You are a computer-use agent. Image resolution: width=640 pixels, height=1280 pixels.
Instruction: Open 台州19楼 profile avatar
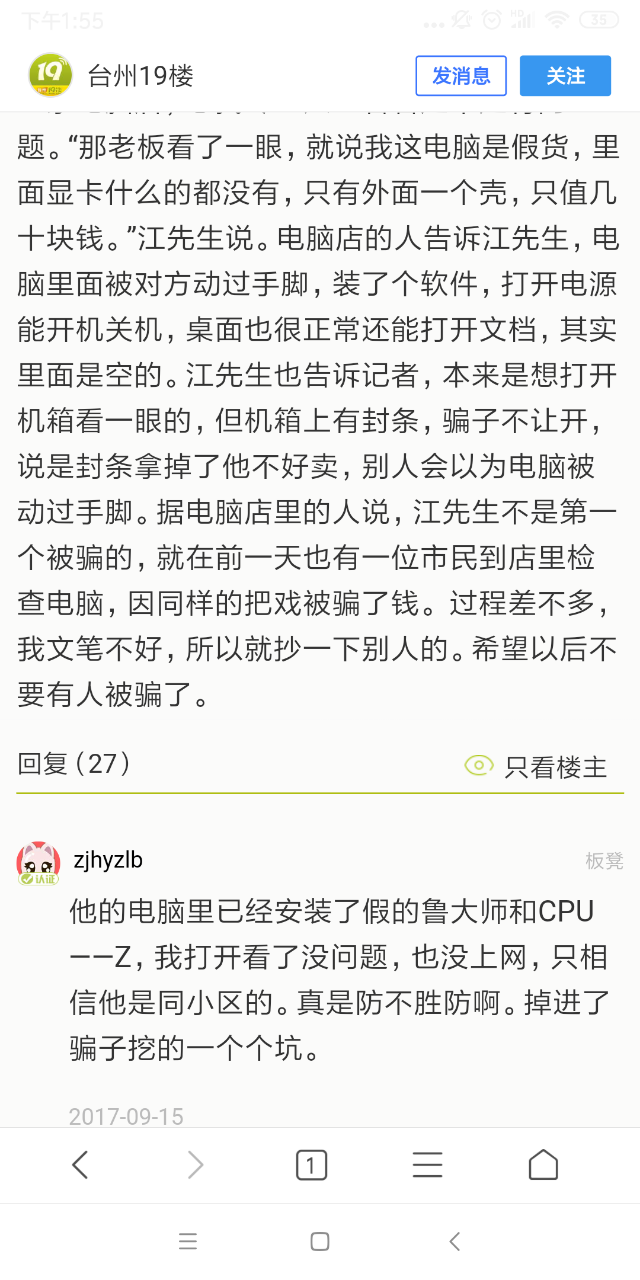pyautogui.click(x=48, y=75)
